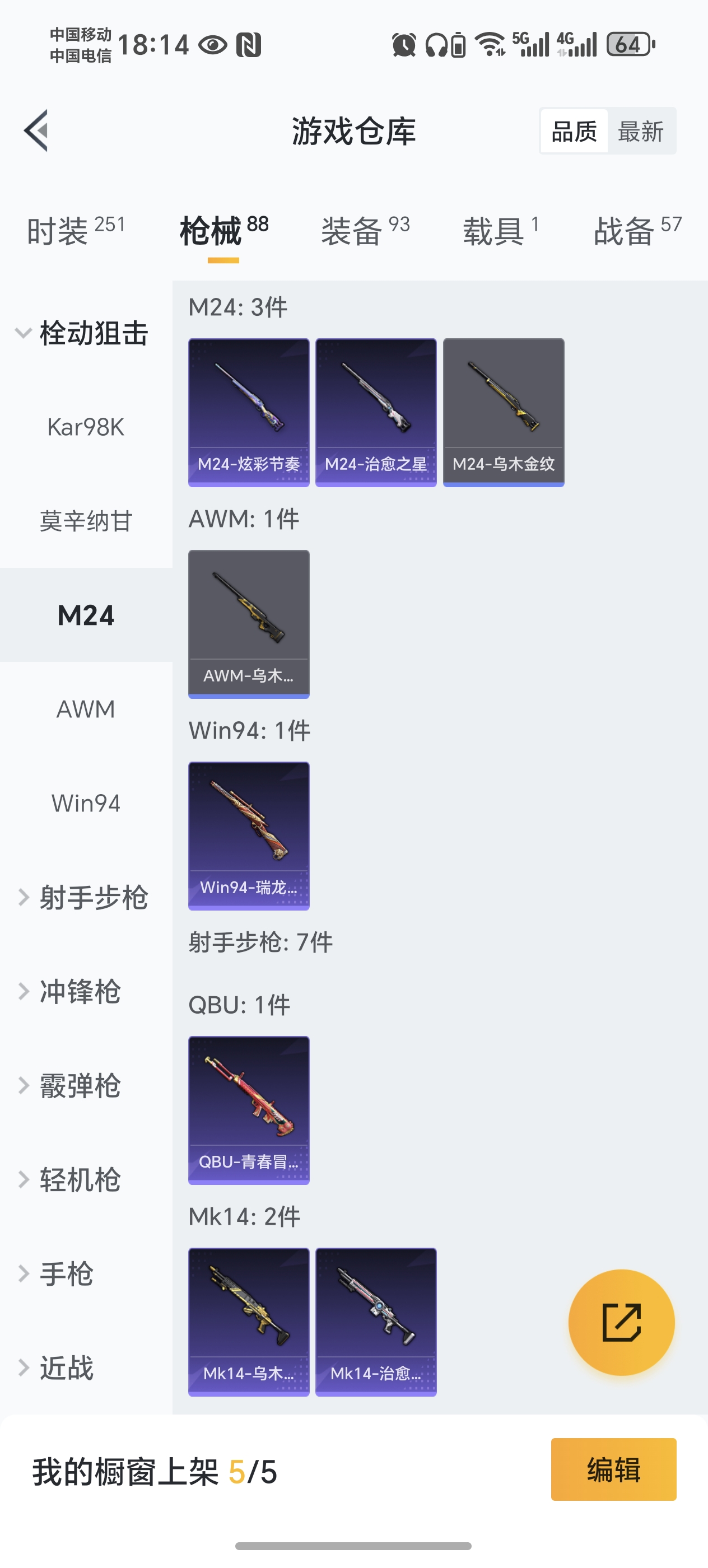Open the Win94-瑞龙 item card
708x1568 pixels.
coord(248,834)
